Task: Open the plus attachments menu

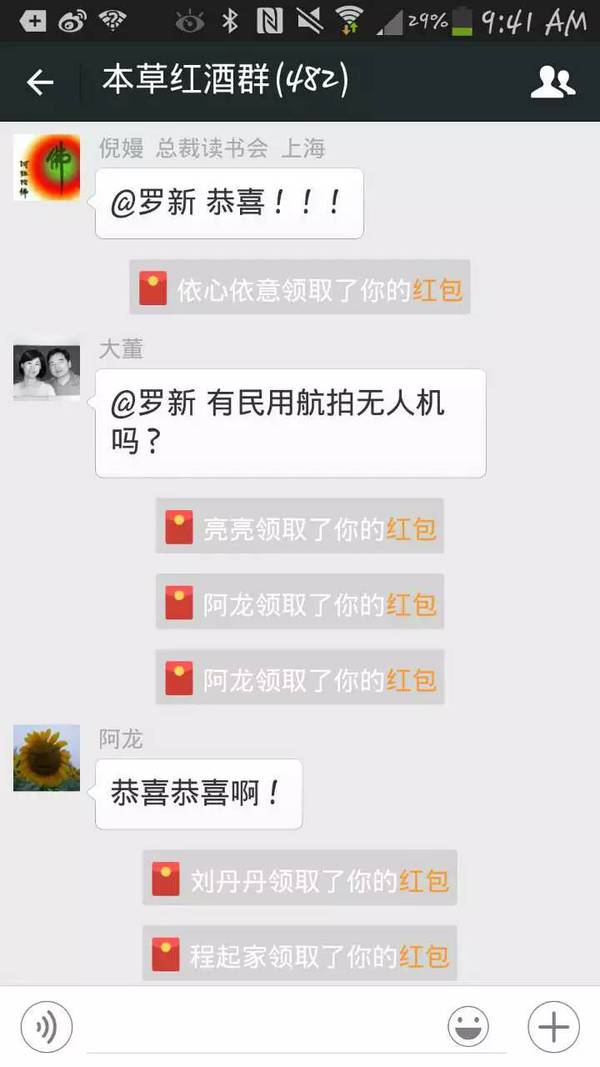Action: (x=553, y=1026)
